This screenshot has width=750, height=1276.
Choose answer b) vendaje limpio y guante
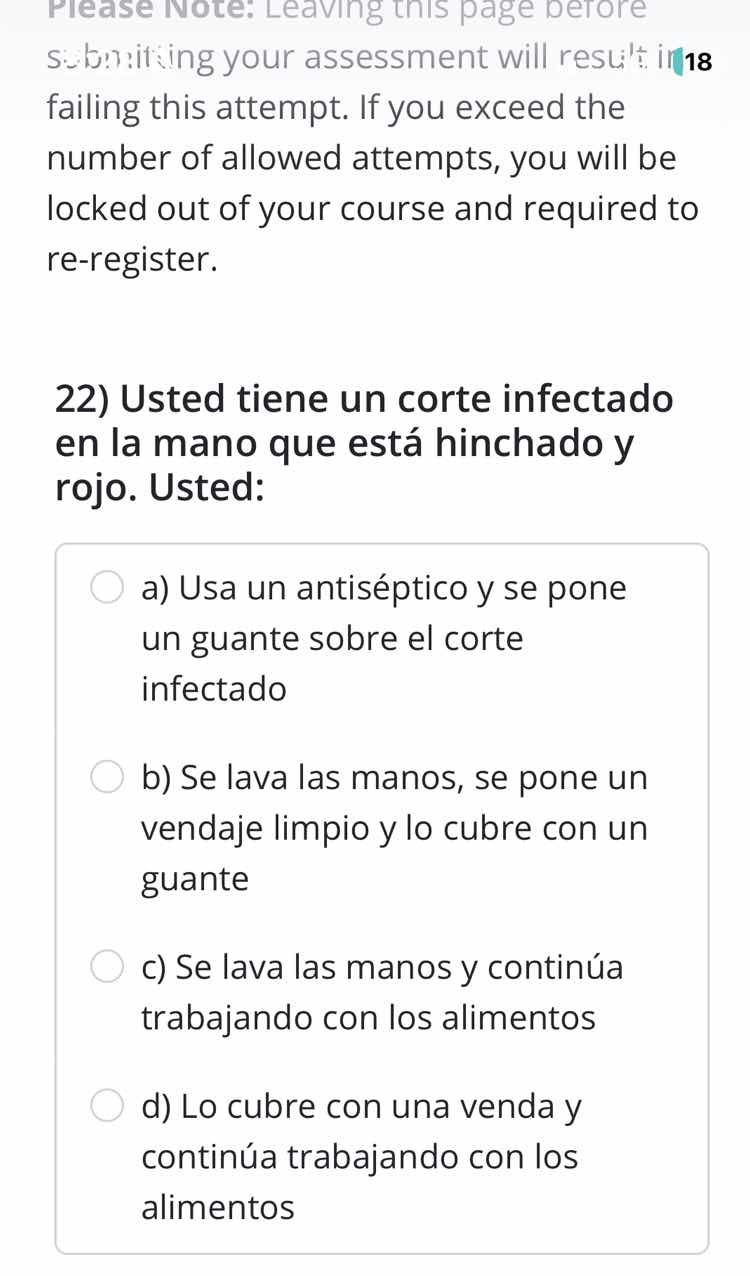point(108,778)
